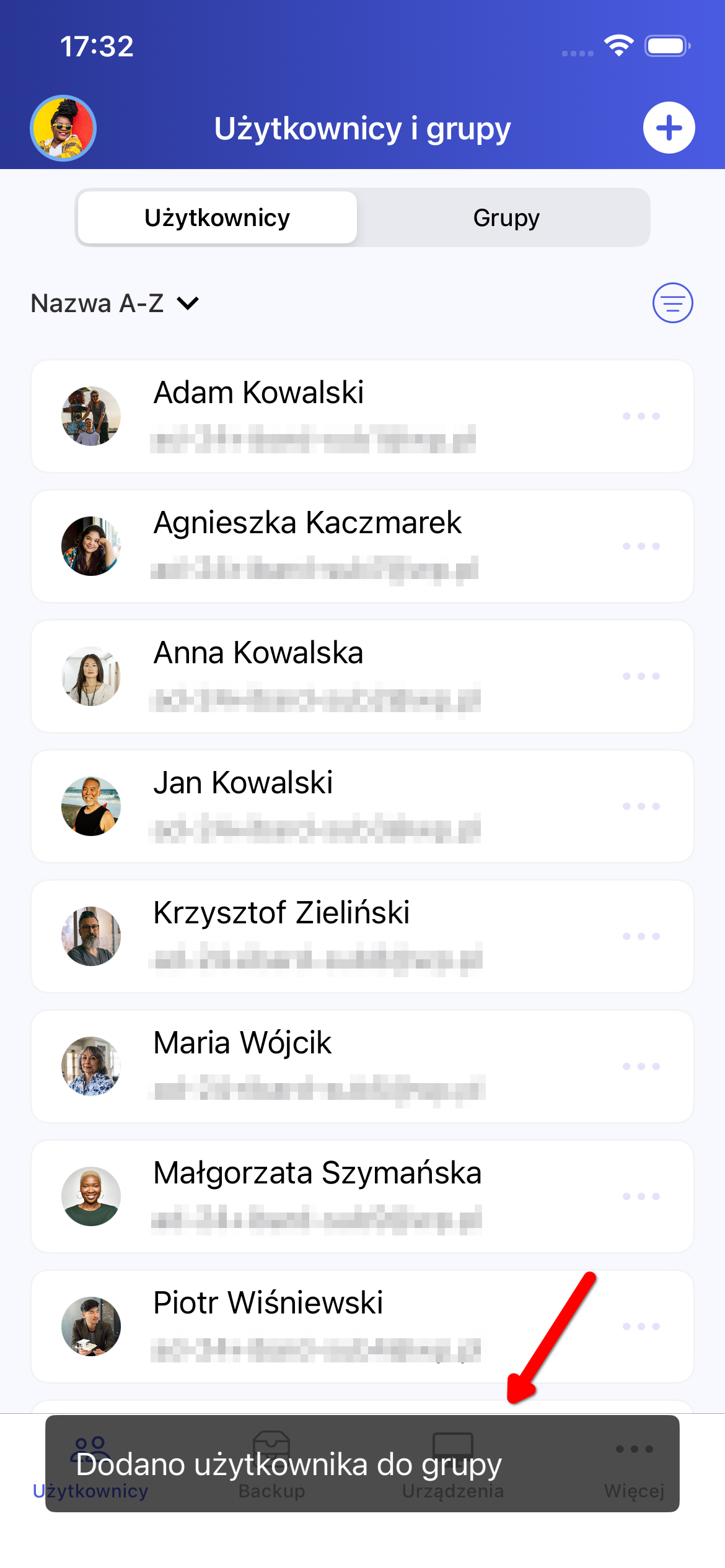Open more options for Piotr Wiśniewski
Screen dimensions: 725x1568
point(641,1326)
